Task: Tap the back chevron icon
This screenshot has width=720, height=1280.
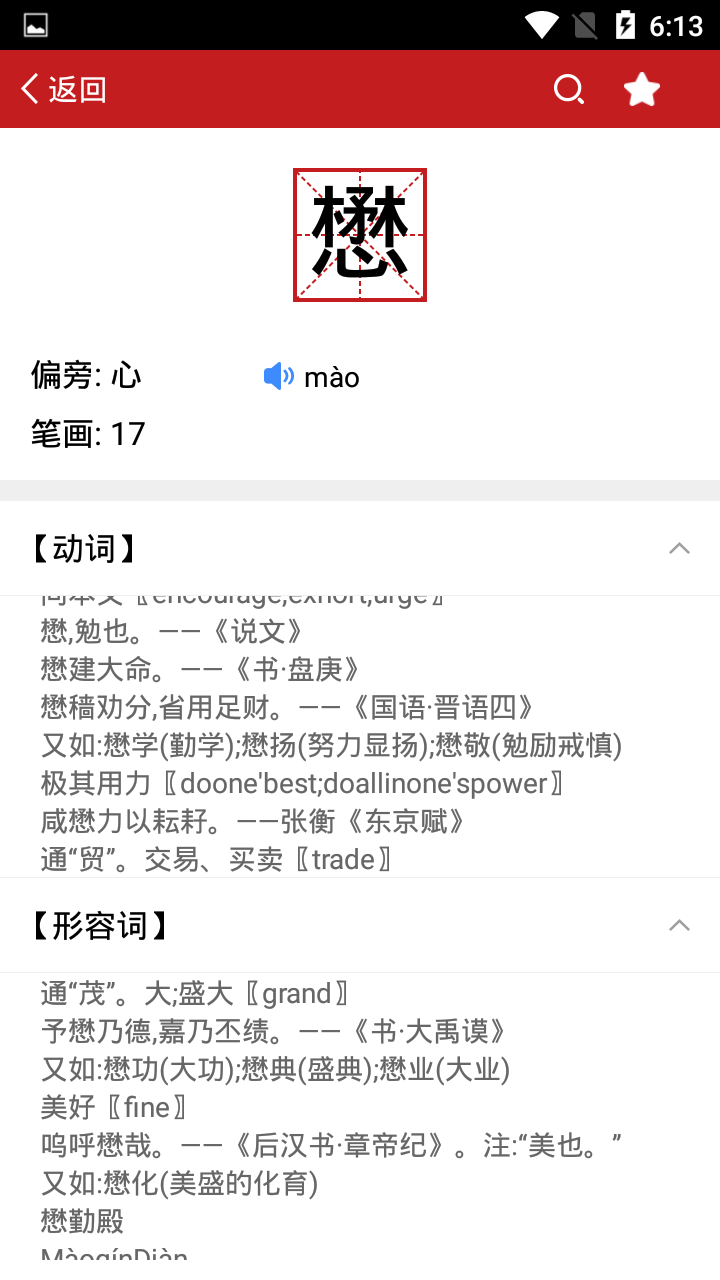Action: (28, 88)
